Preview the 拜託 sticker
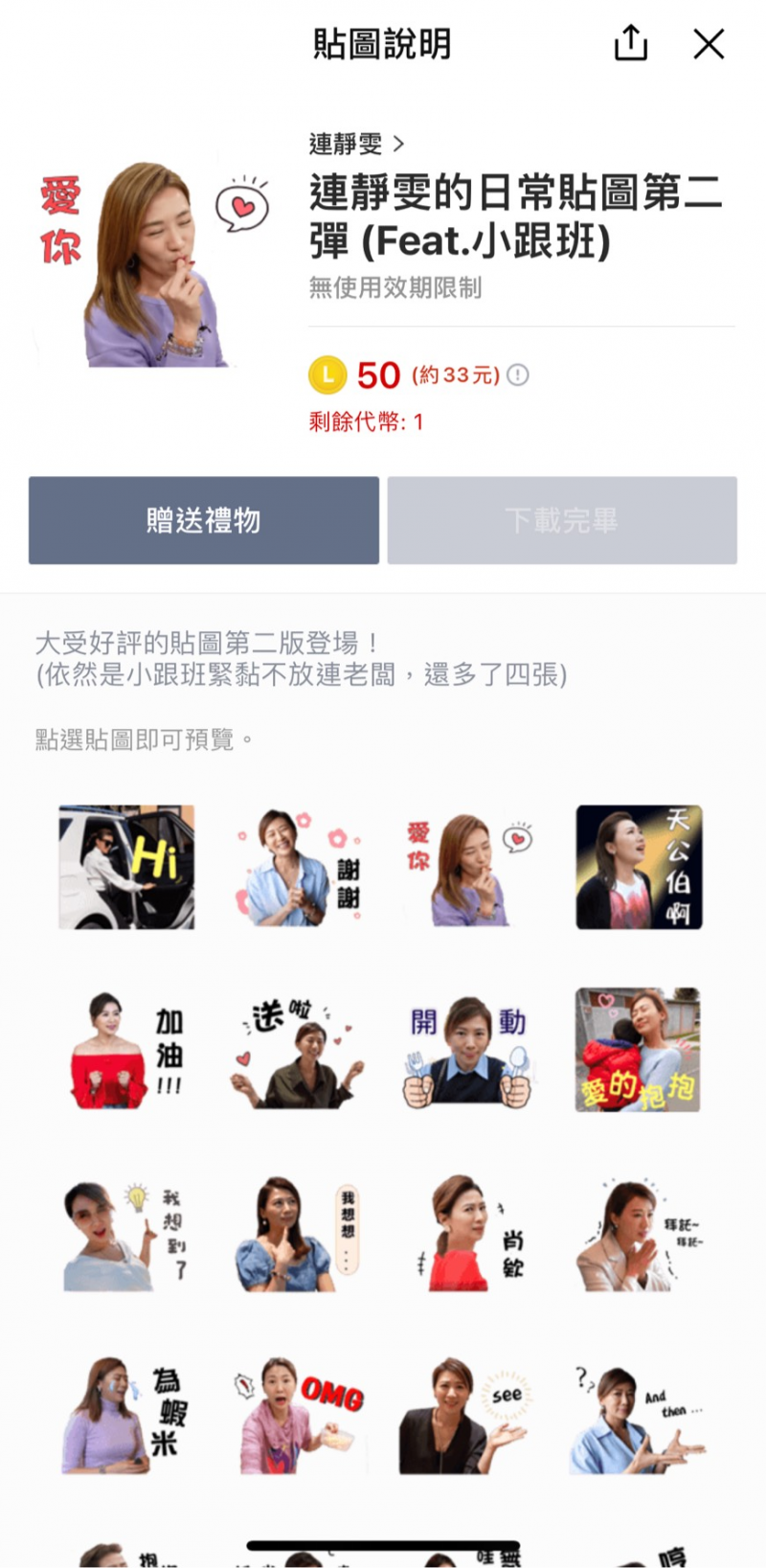Screen dimensions: 766x1568 pyautogui.click(x=639, y=1235)
